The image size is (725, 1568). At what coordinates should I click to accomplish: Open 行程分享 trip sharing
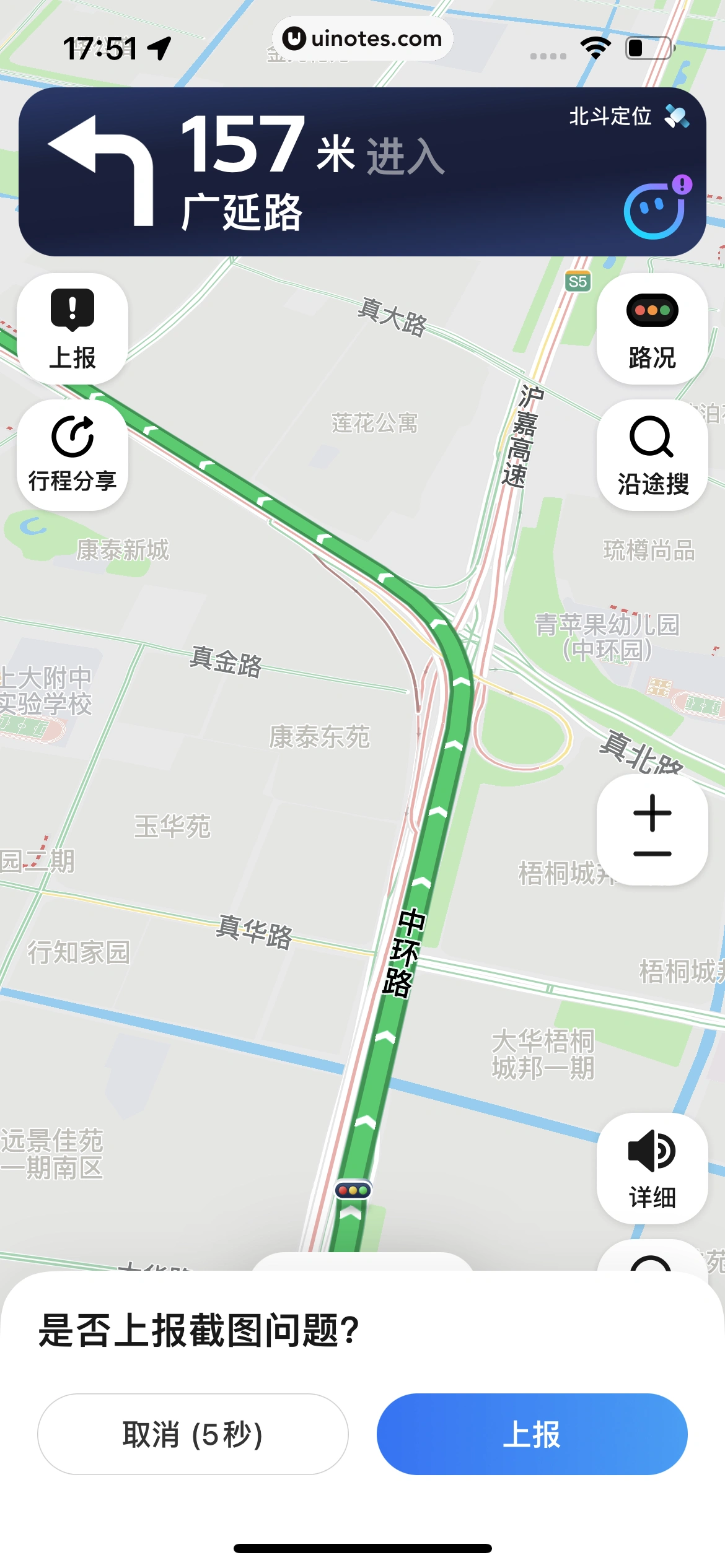tap(72, 455)
